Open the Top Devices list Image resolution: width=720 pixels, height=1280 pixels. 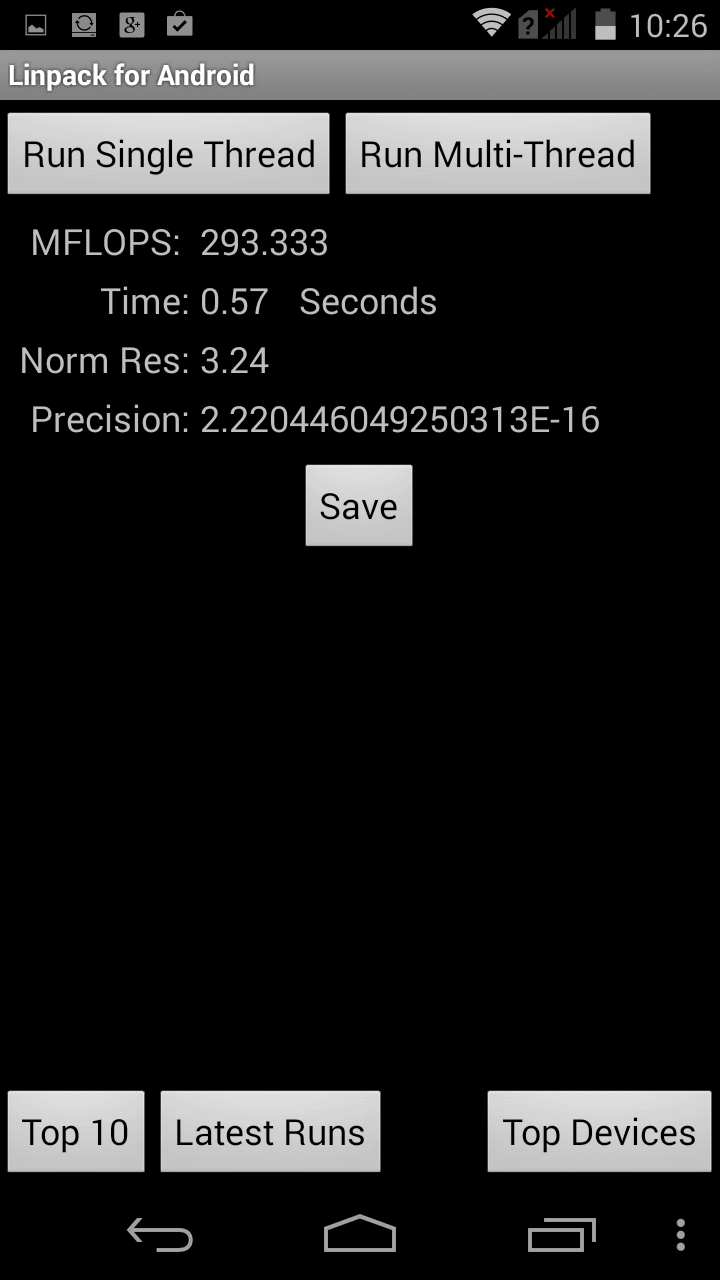[x=599, y=1132]
